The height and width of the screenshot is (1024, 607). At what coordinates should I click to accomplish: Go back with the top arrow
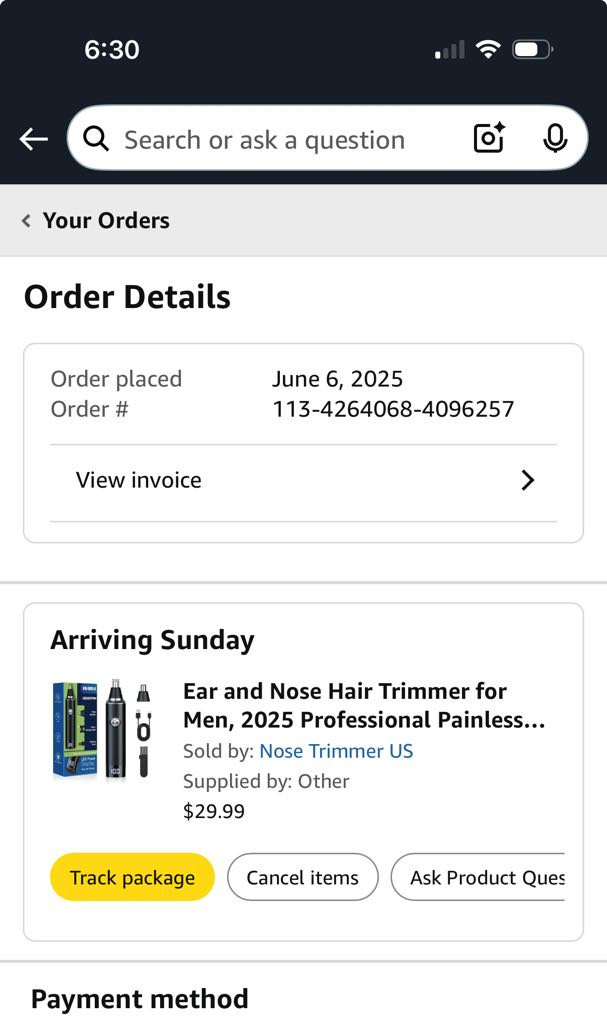click(x=34, y=139)
